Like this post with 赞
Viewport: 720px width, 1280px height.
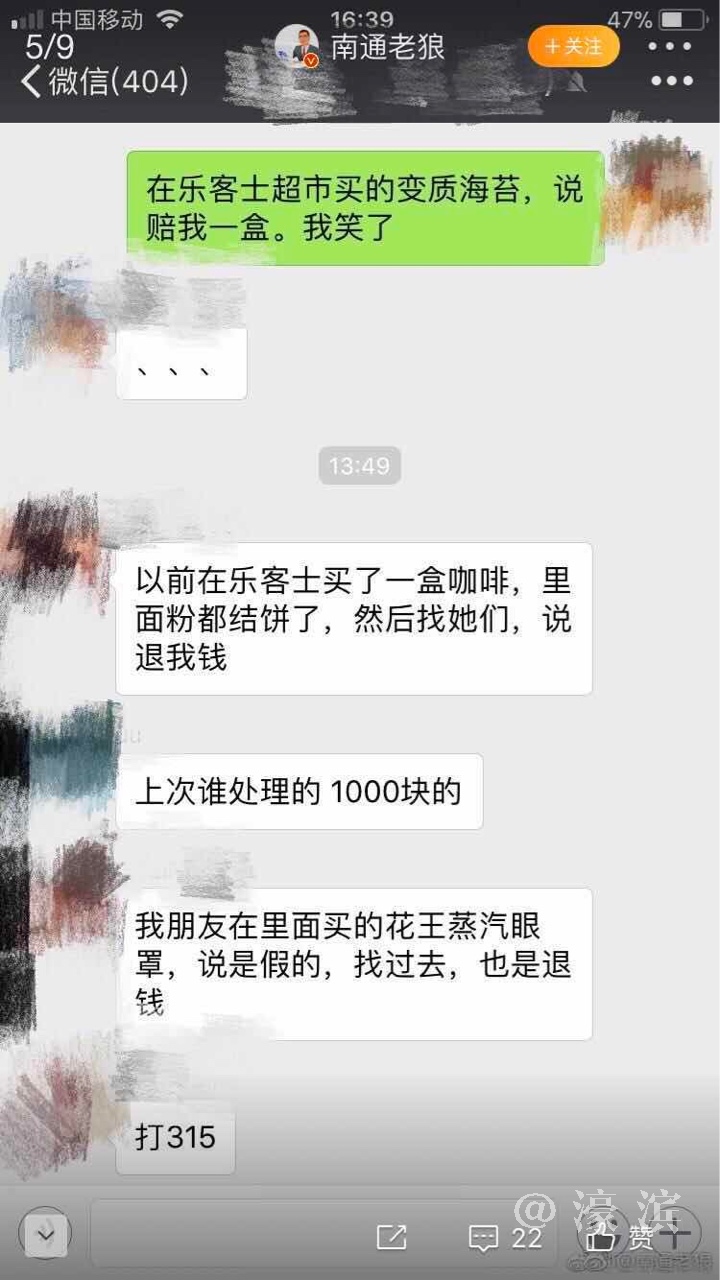click(622, 1237)
